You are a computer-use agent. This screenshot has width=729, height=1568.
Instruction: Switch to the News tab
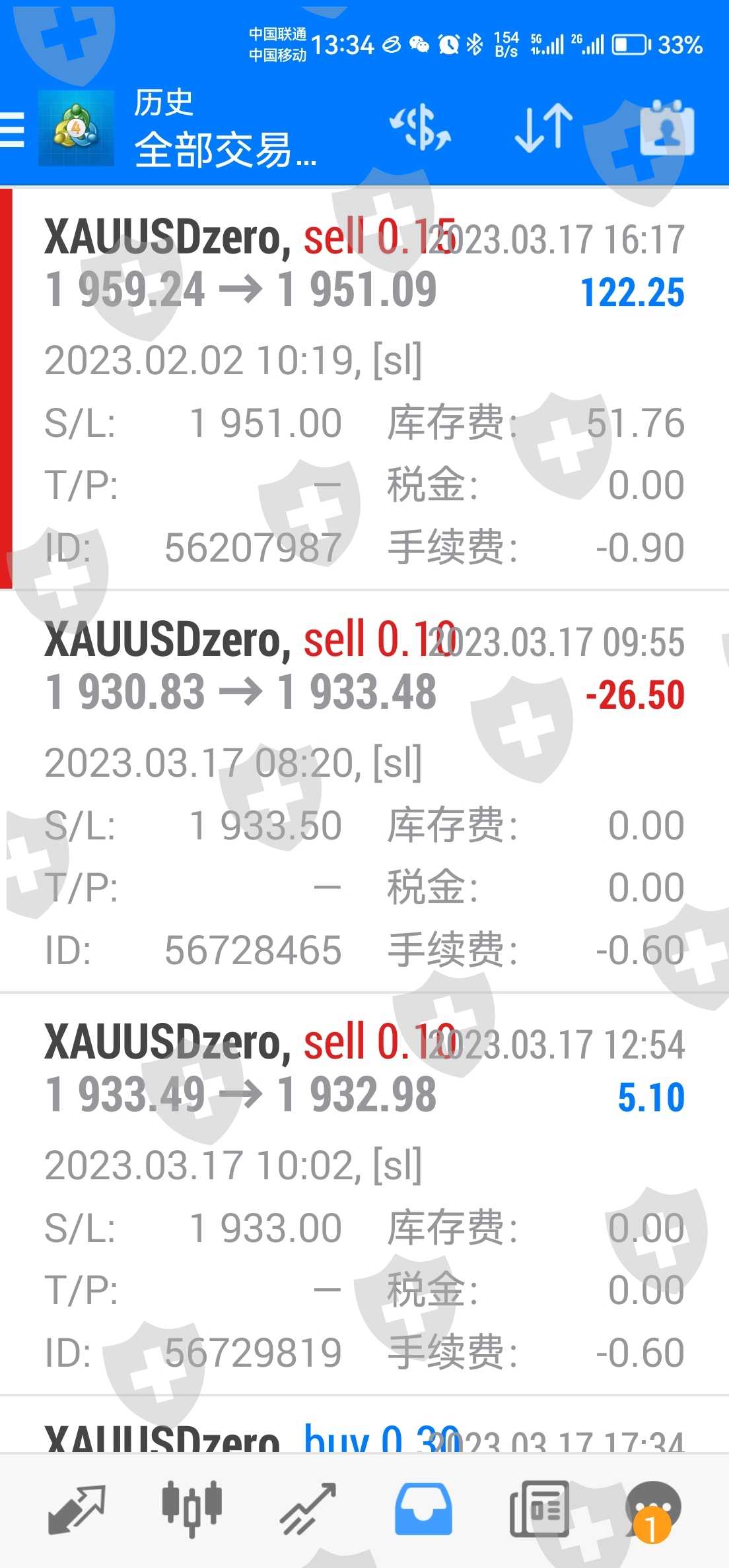(539, 1510)
